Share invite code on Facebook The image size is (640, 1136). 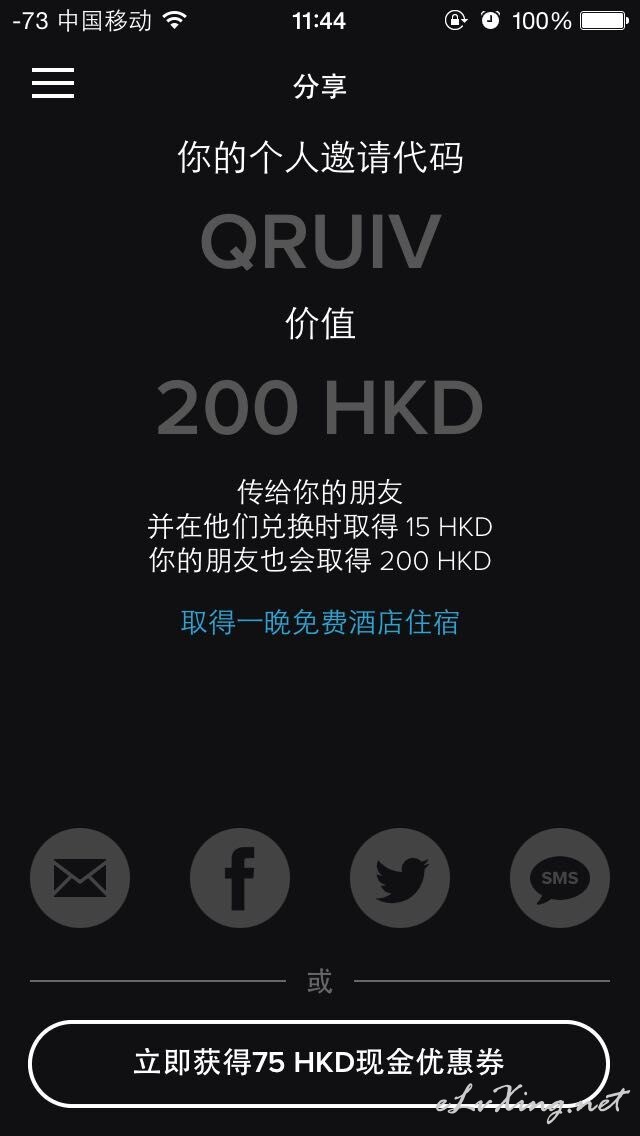pyautogui.click(x=240, y=877)
